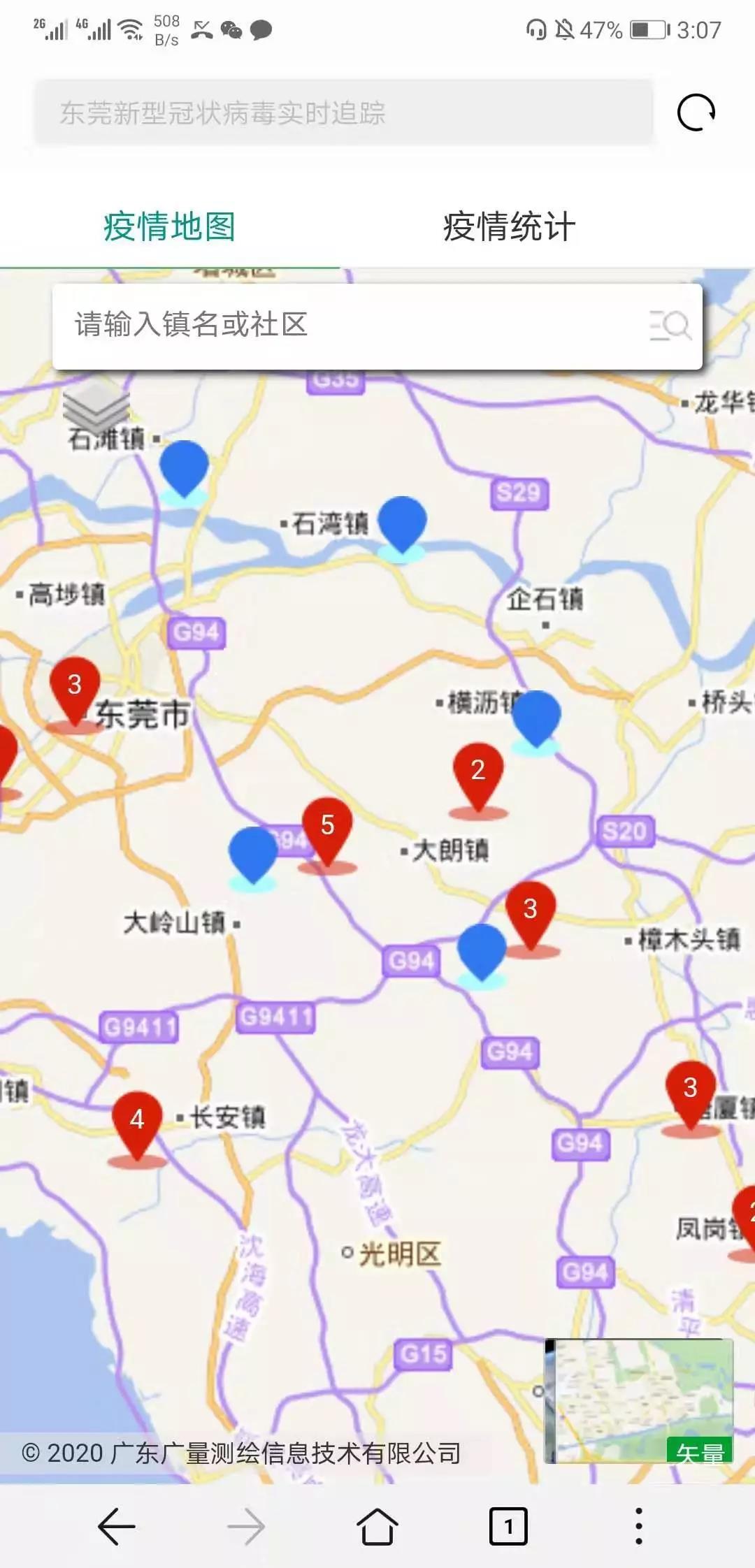Image resolution: width=755 pixels, height=1568 pixels.
Task: Open the browser tabs switcher
Action: pos(508,1526)
